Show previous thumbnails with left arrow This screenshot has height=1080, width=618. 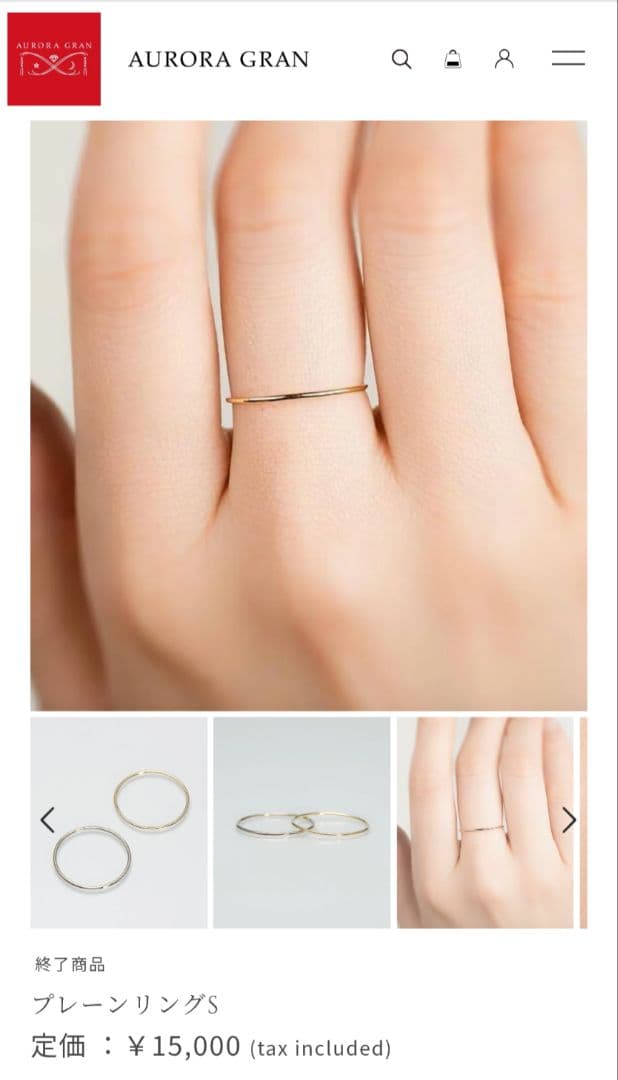[x=47, y=821]
